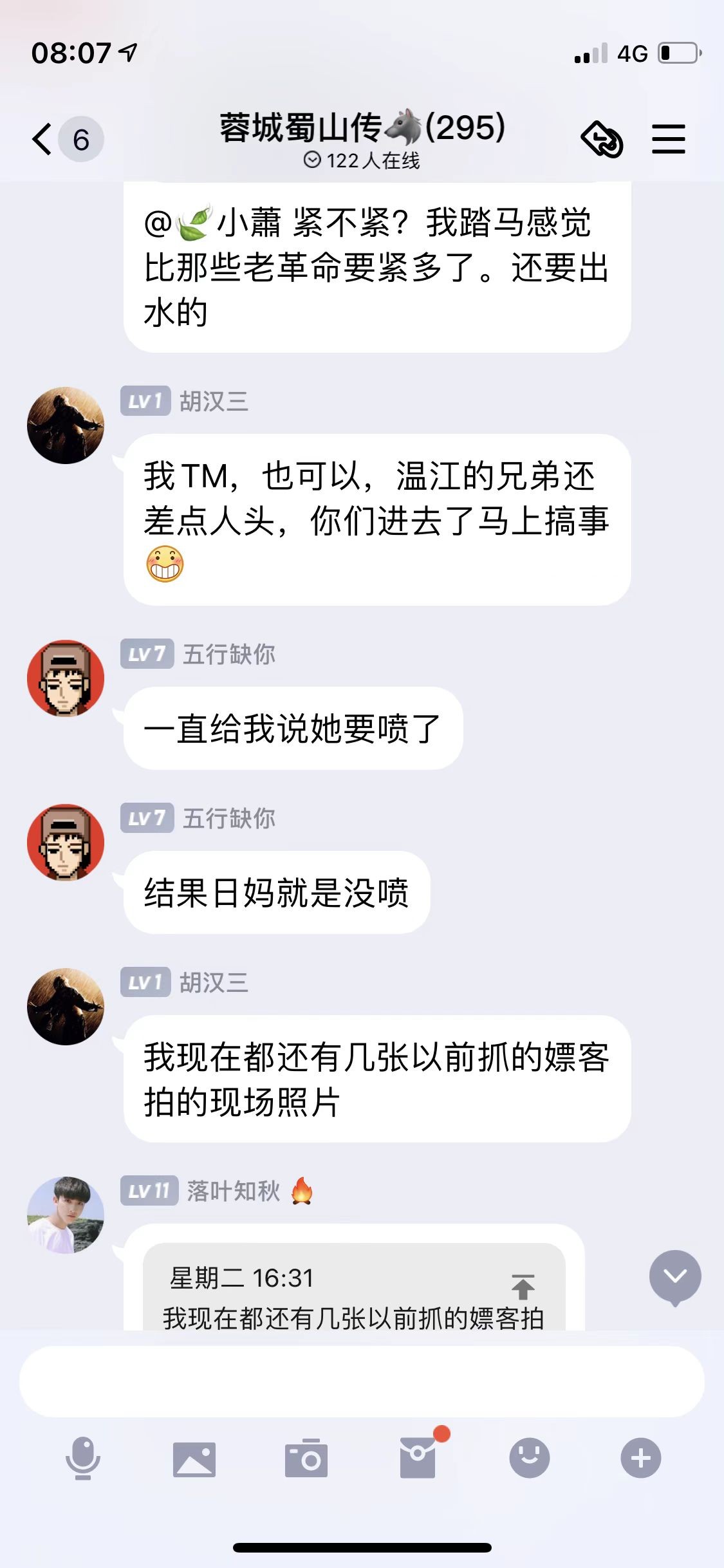Jump to the latest messages

[674, 1276]
